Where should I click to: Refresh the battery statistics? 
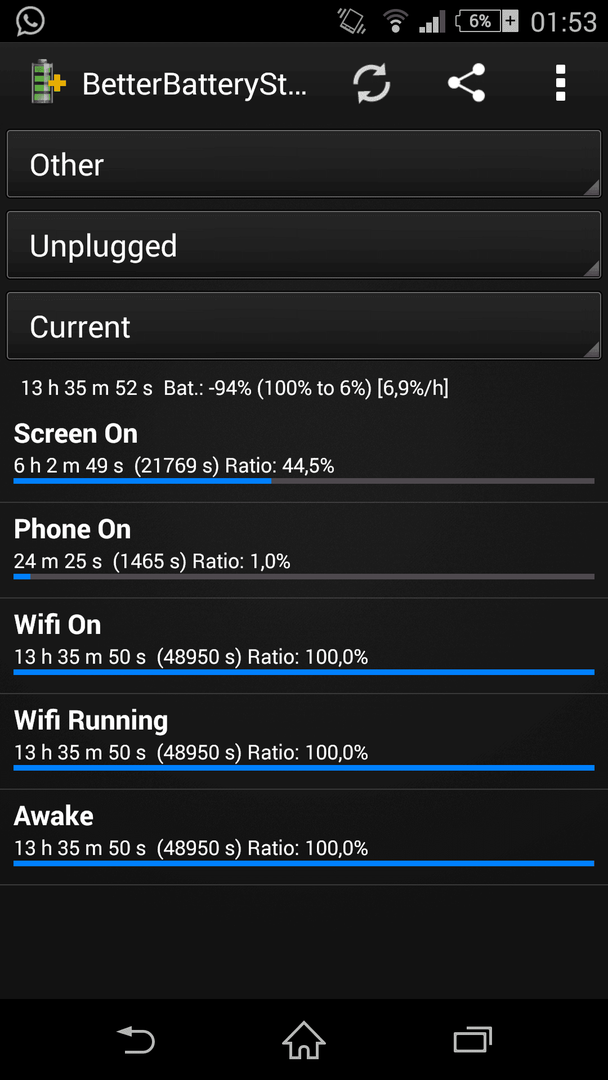click(x=372, y=83)
